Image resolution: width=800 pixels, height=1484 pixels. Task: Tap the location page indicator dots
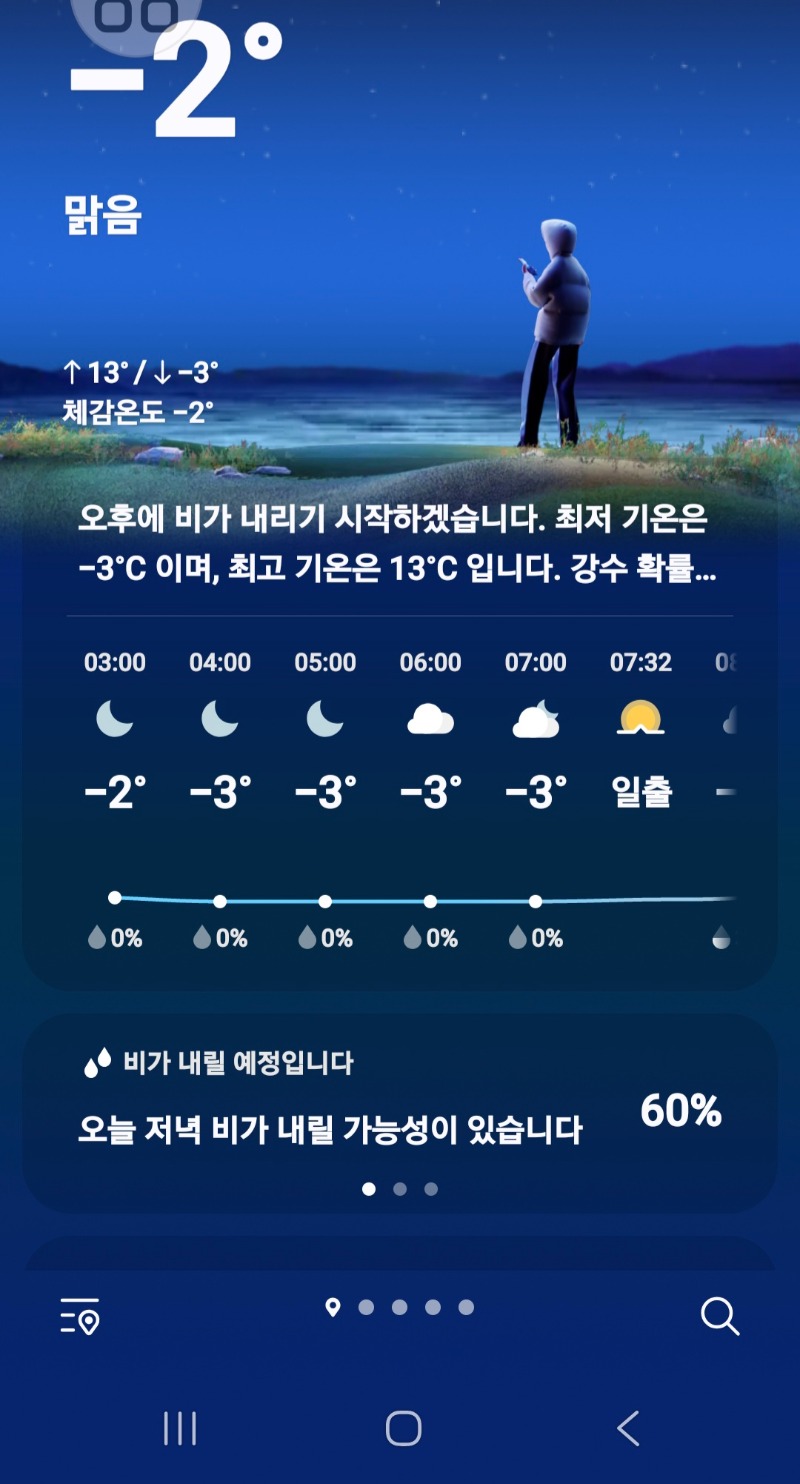pyautogui.click(x=400, y=1307)
